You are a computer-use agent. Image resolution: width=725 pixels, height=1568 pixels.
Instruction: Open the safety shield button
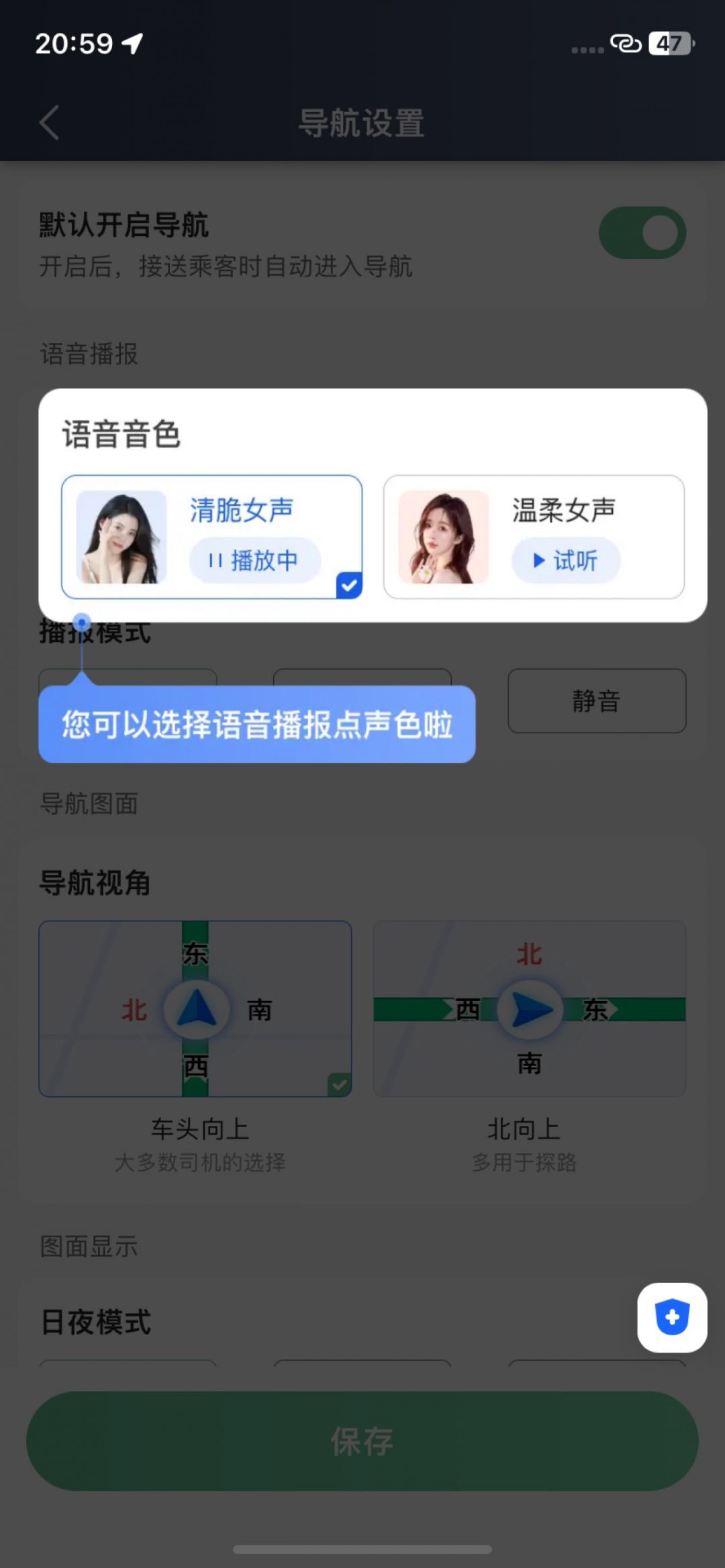coord(671,1317)
